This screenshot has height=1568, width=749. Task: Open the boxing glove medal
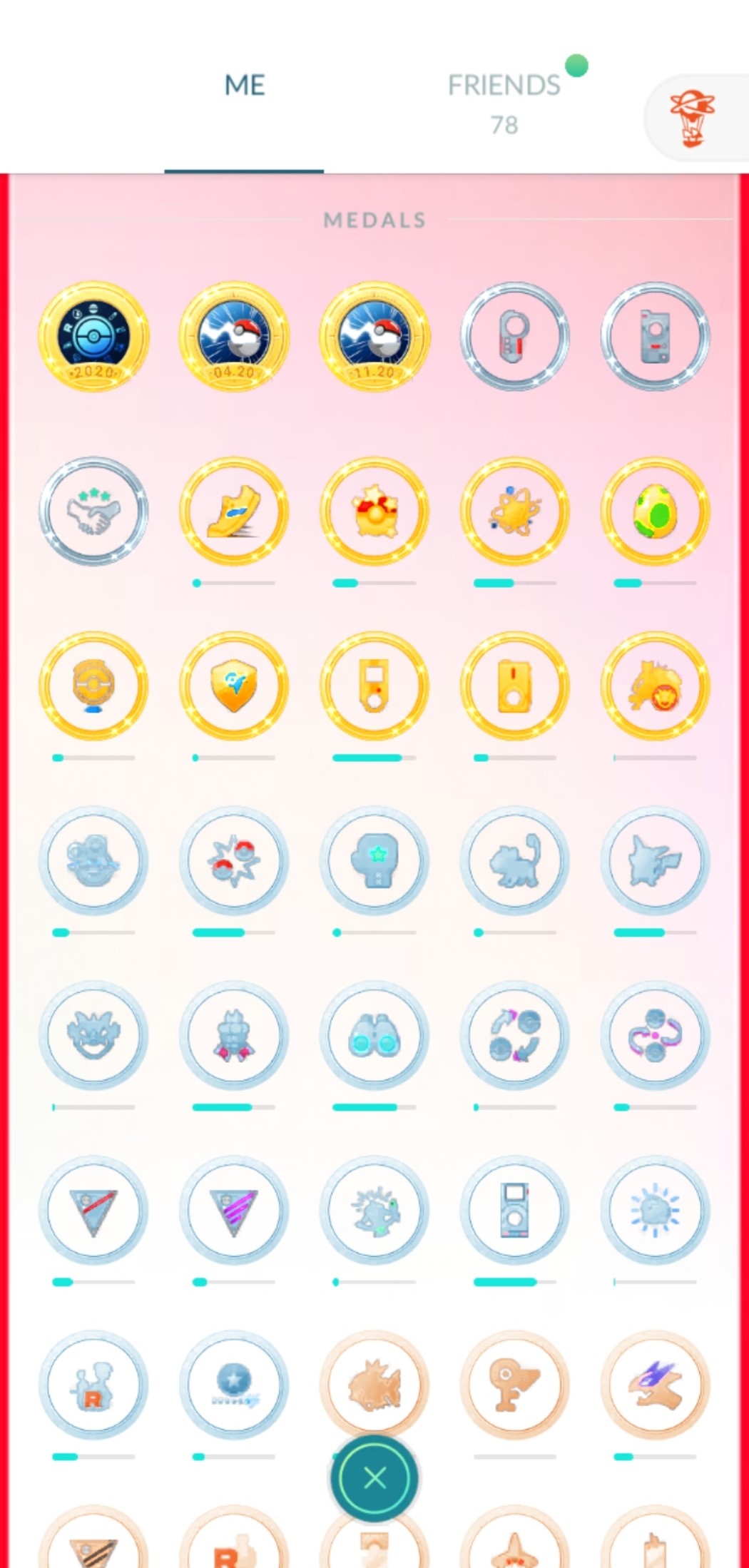click(374, 860)
